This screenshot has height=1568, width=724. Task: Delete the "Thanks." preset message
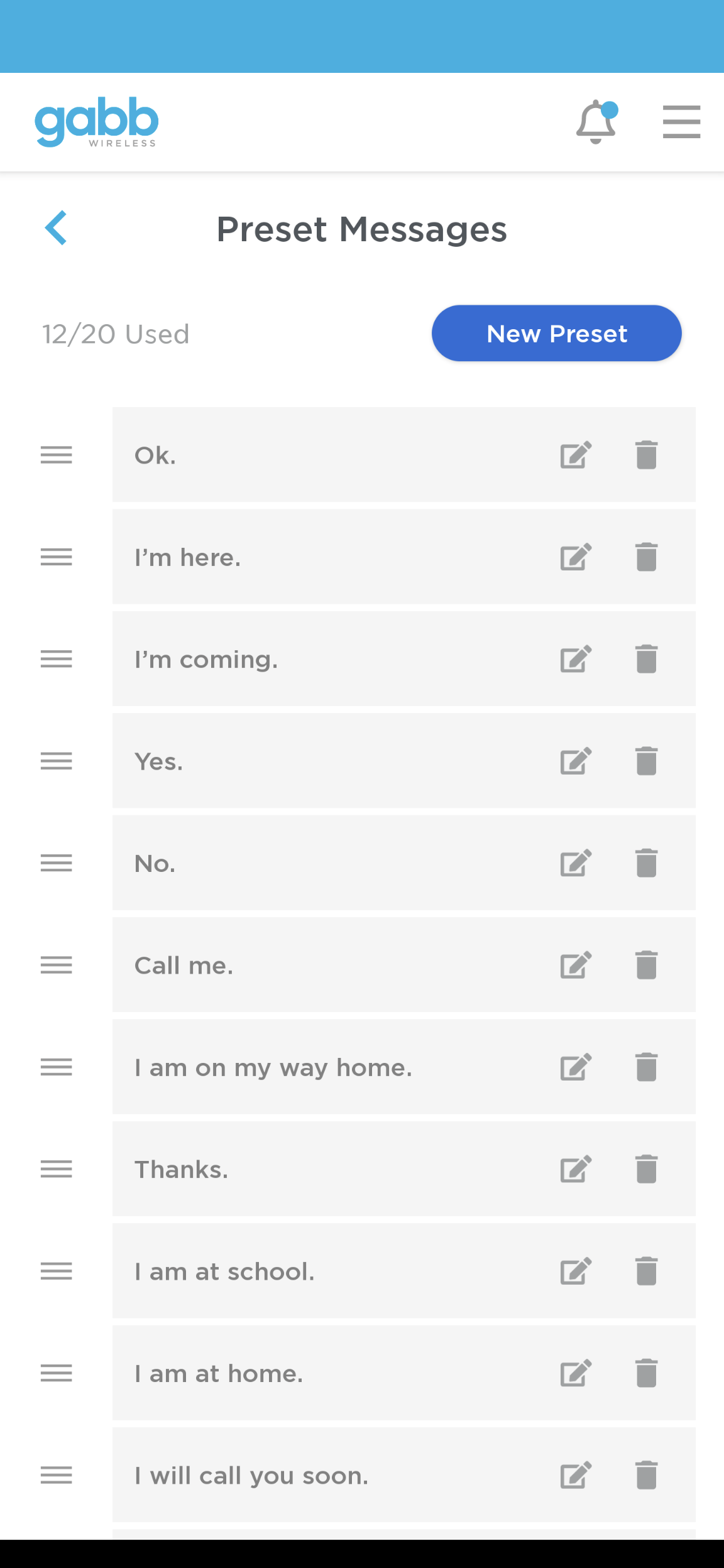click(x=646, y=1170)
